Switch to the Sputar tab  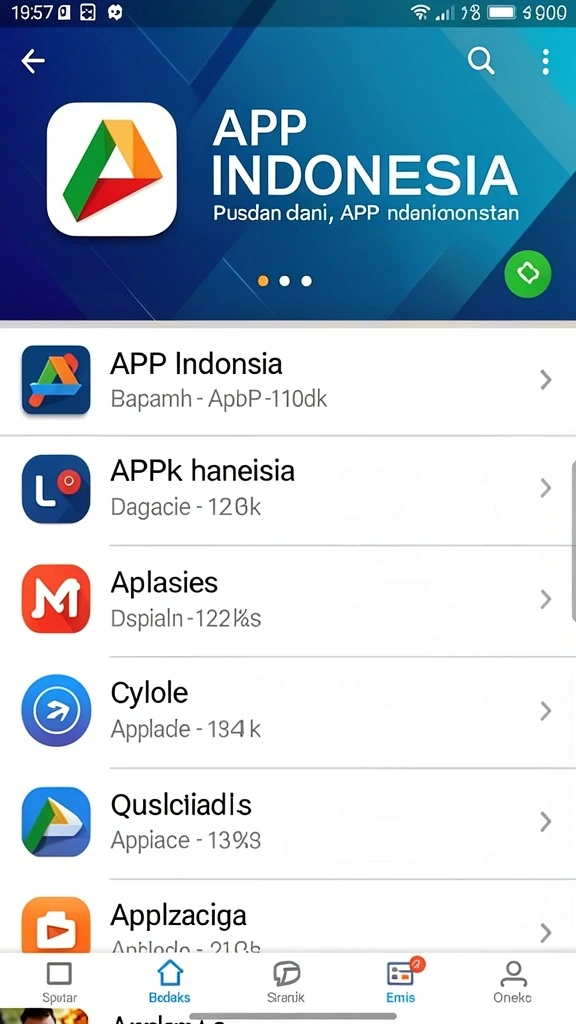coord(59,982)
